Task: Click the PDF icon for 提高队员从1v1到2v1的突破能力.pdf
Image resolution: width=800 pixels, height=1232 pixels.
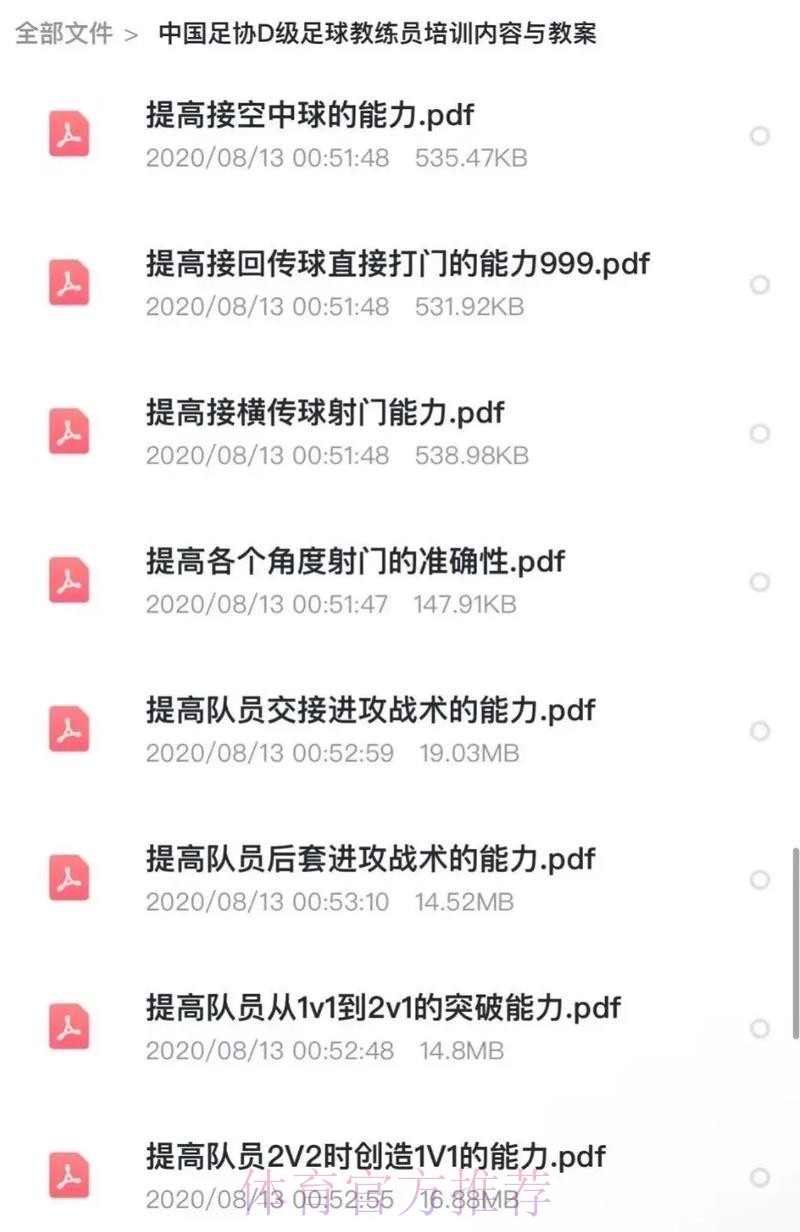Action: tap(67, 1027)
